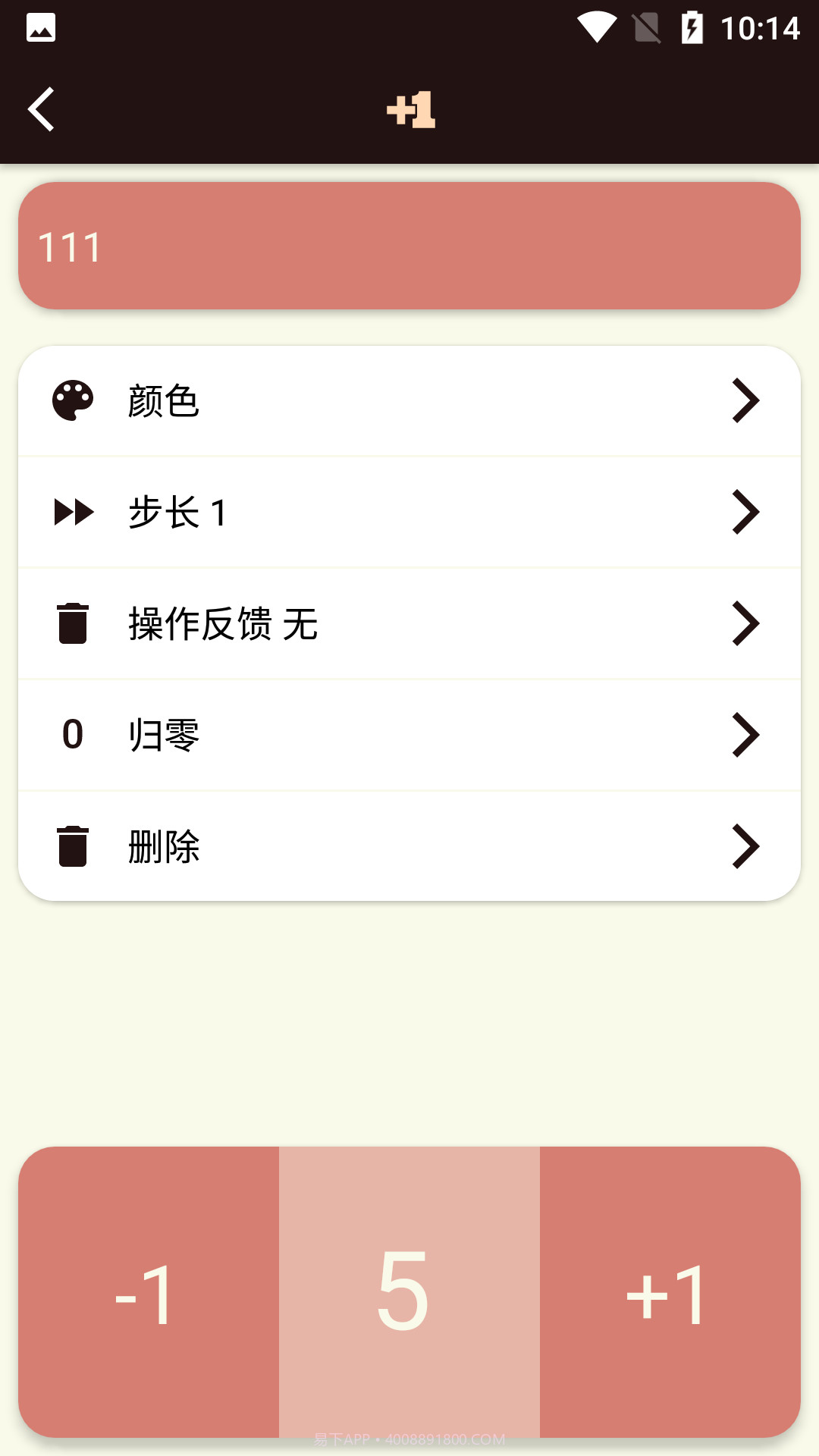
Task: Tap the back arrow in the top bar
Action: click(42, 108)
